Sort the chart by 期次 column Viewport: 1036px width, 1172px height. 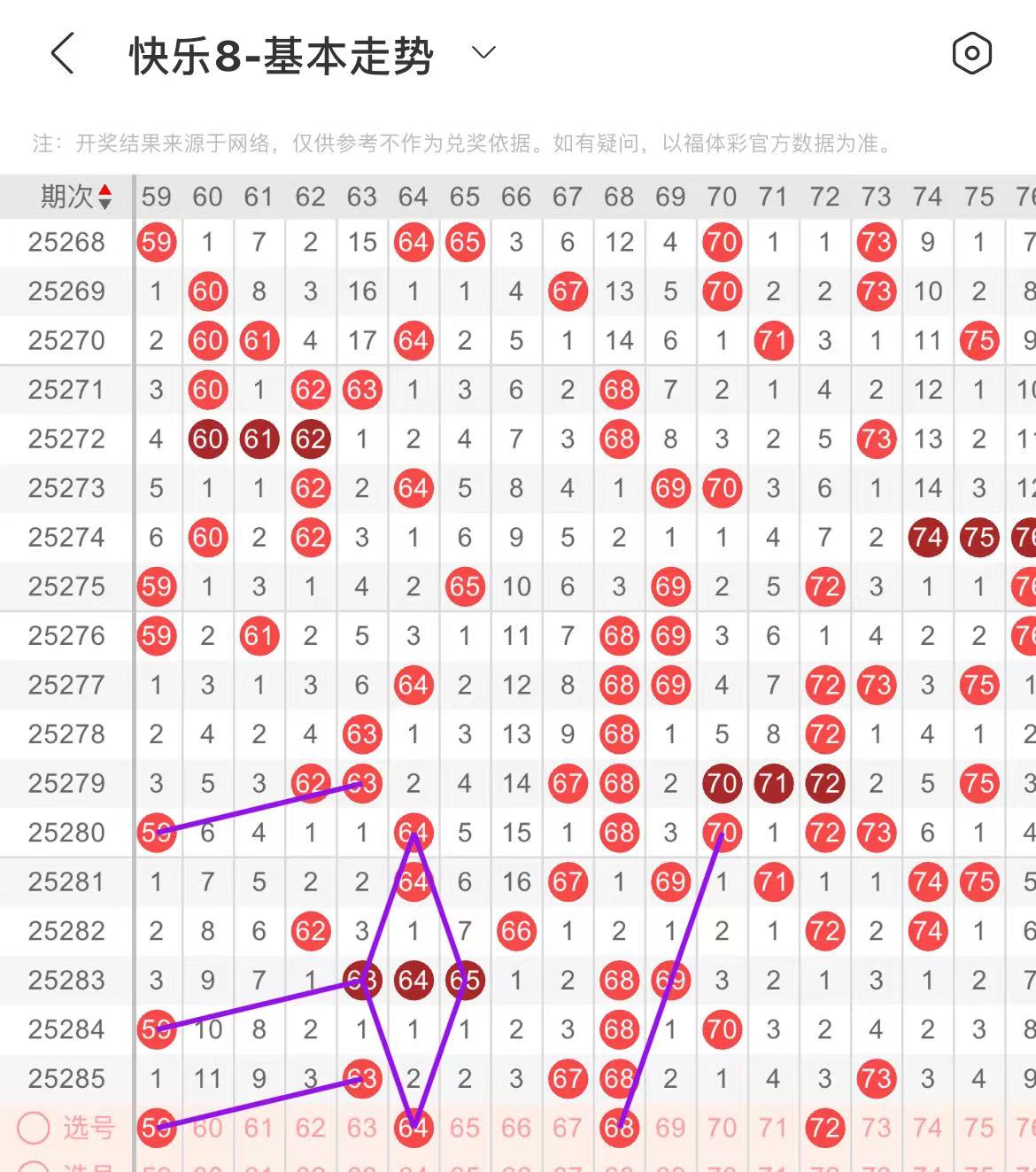[76, 197]
